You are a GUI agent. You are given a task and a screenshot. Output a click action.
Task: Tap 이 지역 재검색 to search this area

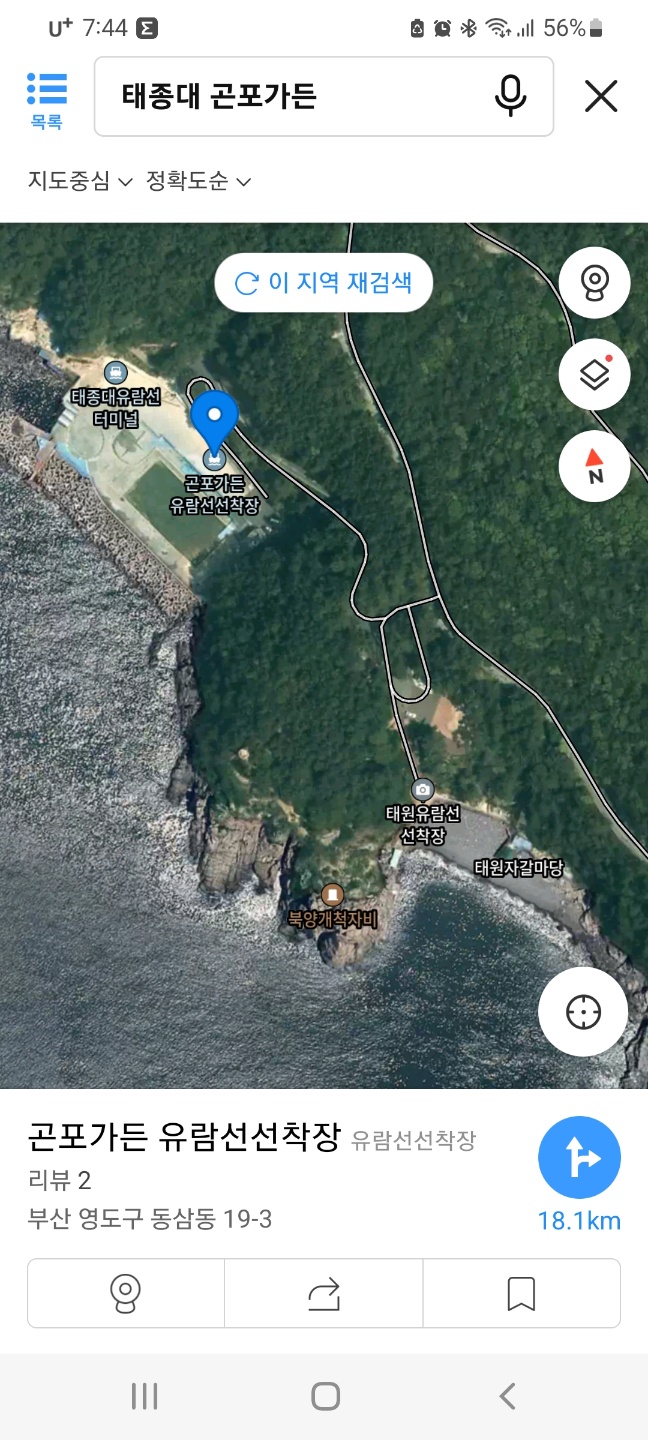(x=324, y=283)
